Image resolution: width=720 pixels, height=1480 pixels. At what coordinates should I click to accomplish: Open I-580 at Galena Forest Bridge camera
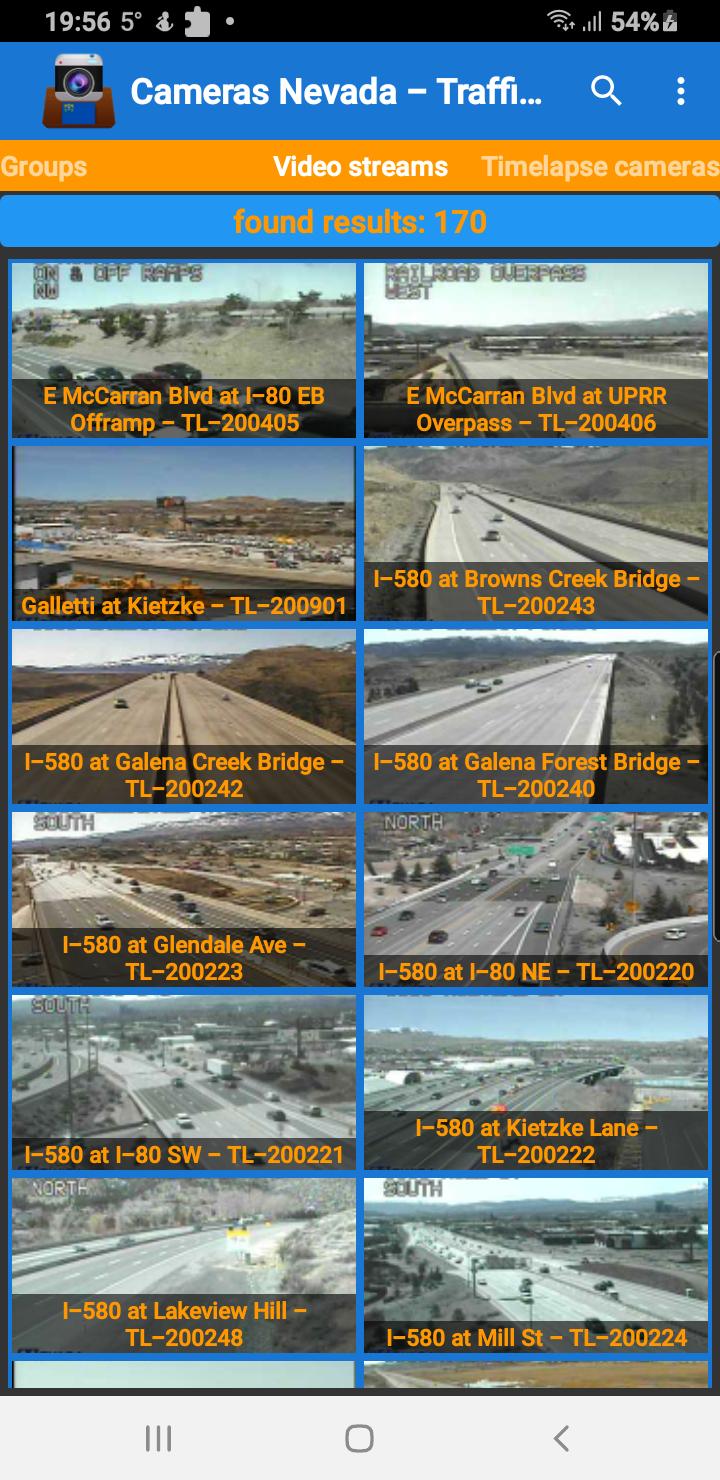(x=536, y=716)
